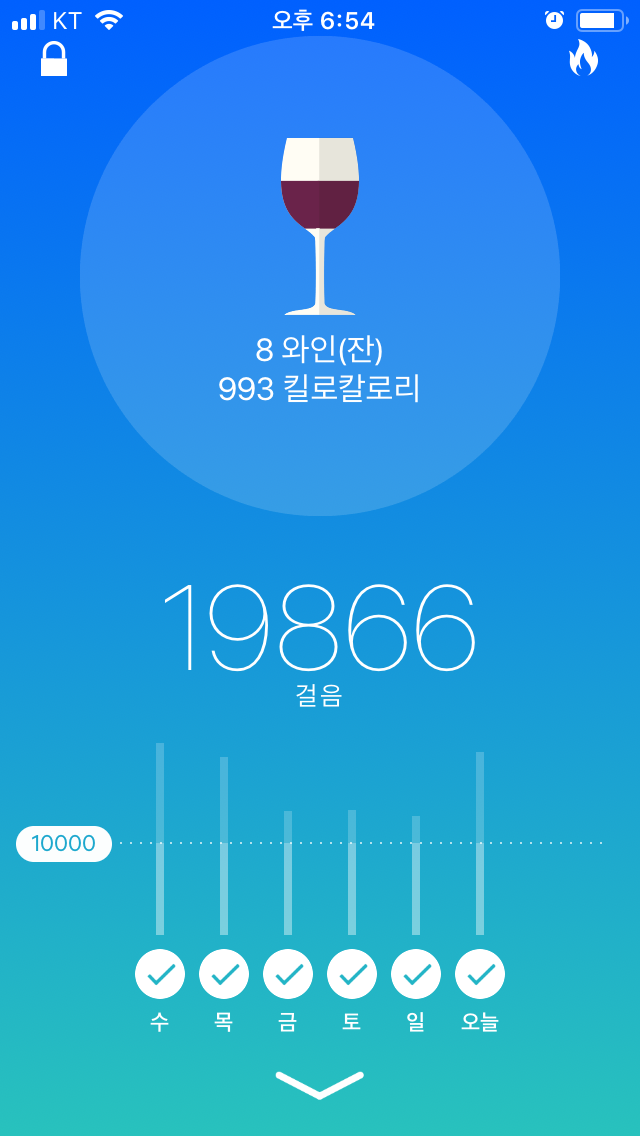Expand details with the down chevron
The image size is (640, 1136).
pos(320,1085)
